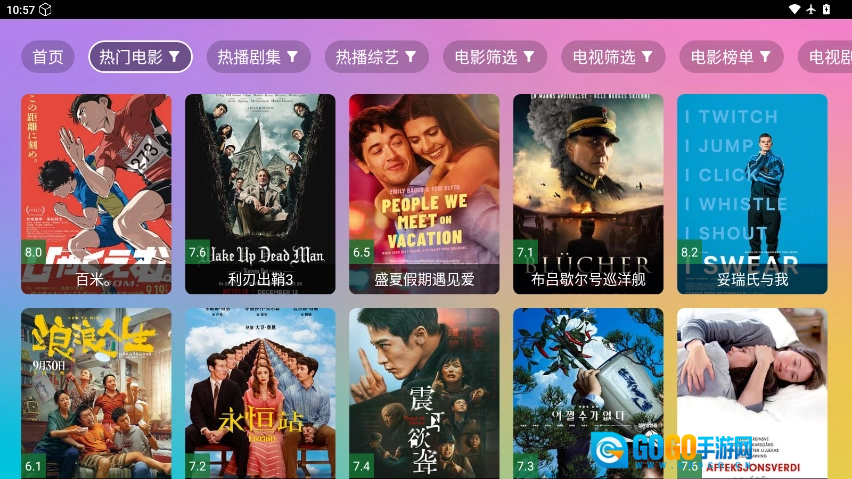Switch to 热播综艺 category
Screen dimensions: 852x479
pyautogui.click(x=376, y=57)
